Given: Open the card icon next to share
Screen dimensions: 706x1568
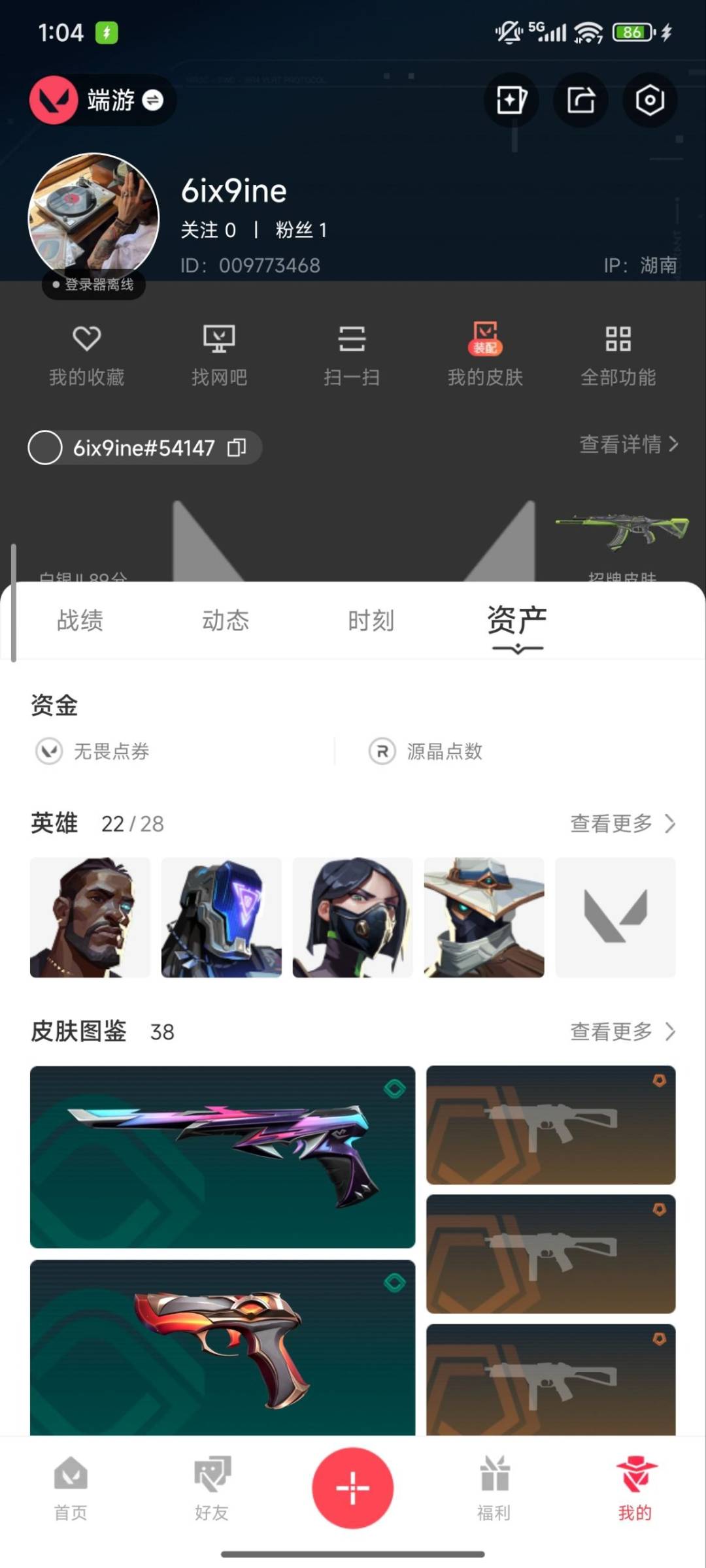Looking at the screenshot, I should [x=511, y=100].
